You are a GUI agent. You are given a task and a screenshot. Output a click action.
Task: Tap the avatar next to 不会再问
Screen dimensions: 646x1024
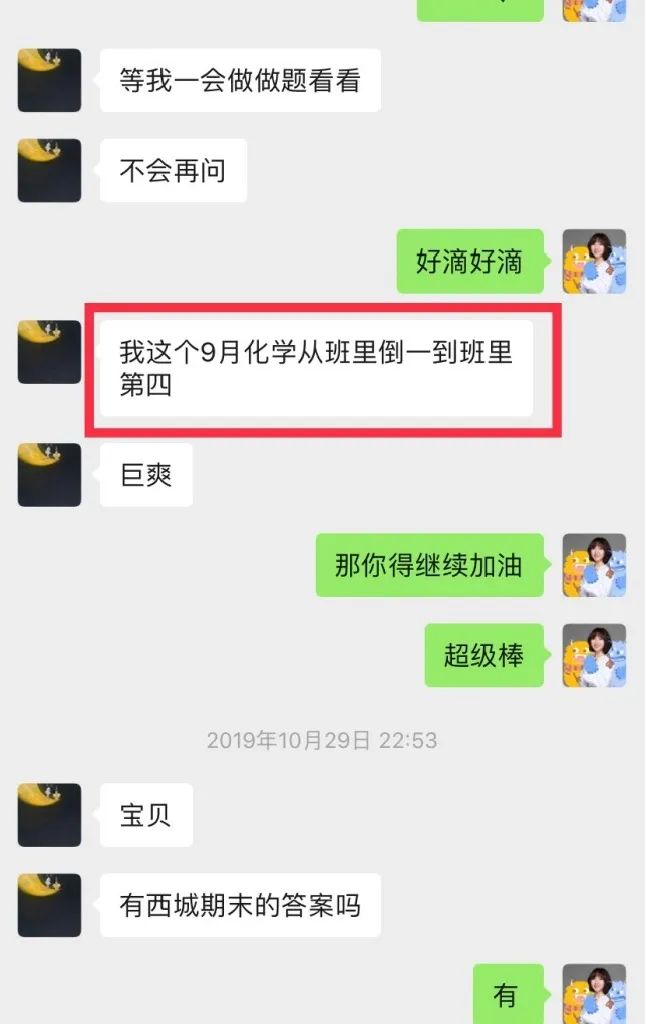[x=49, y=170]
